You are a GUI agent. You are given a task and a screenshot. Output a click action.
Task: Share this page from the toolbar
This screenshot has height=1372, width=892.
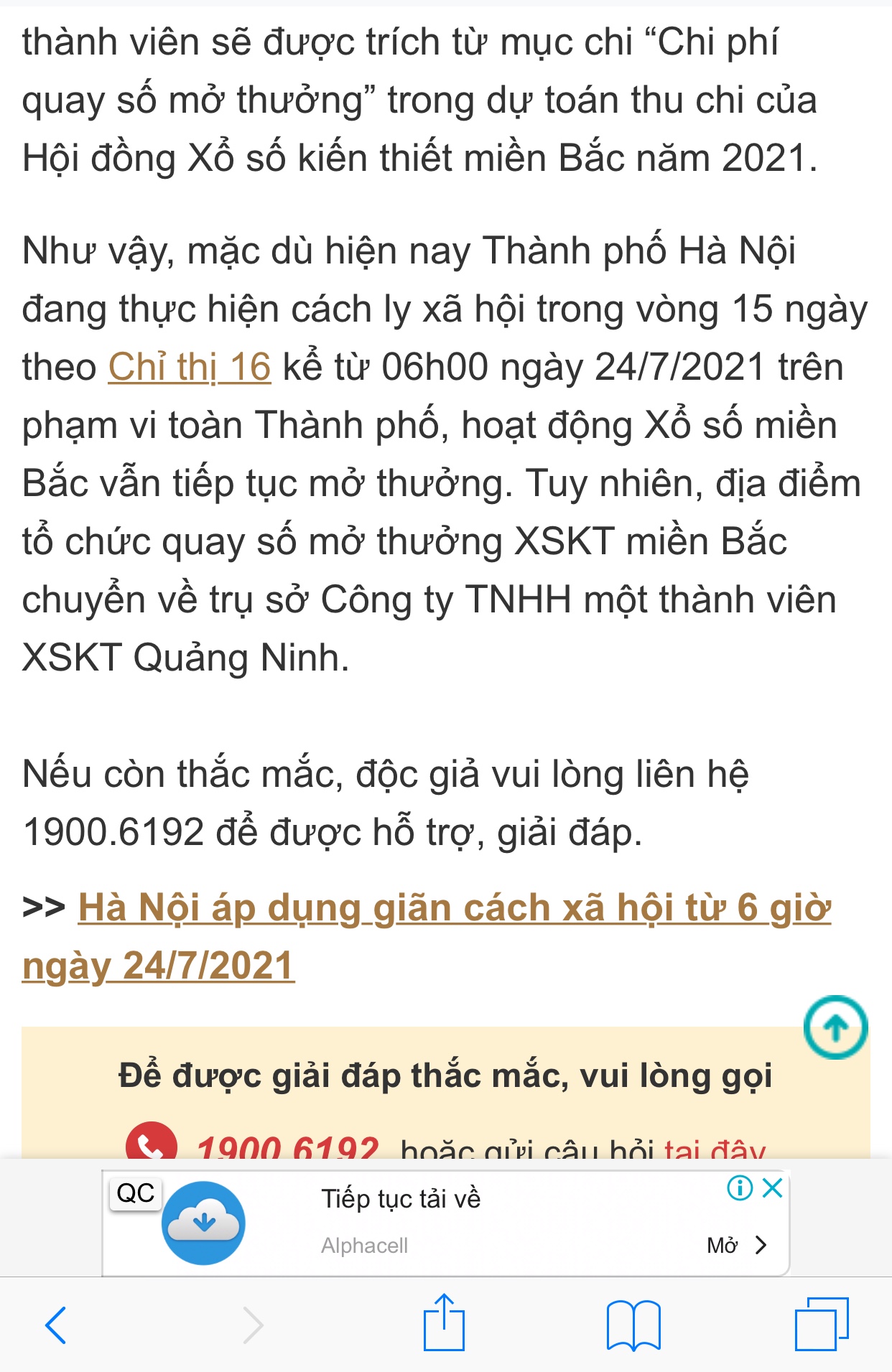(x=444, y=1323)
